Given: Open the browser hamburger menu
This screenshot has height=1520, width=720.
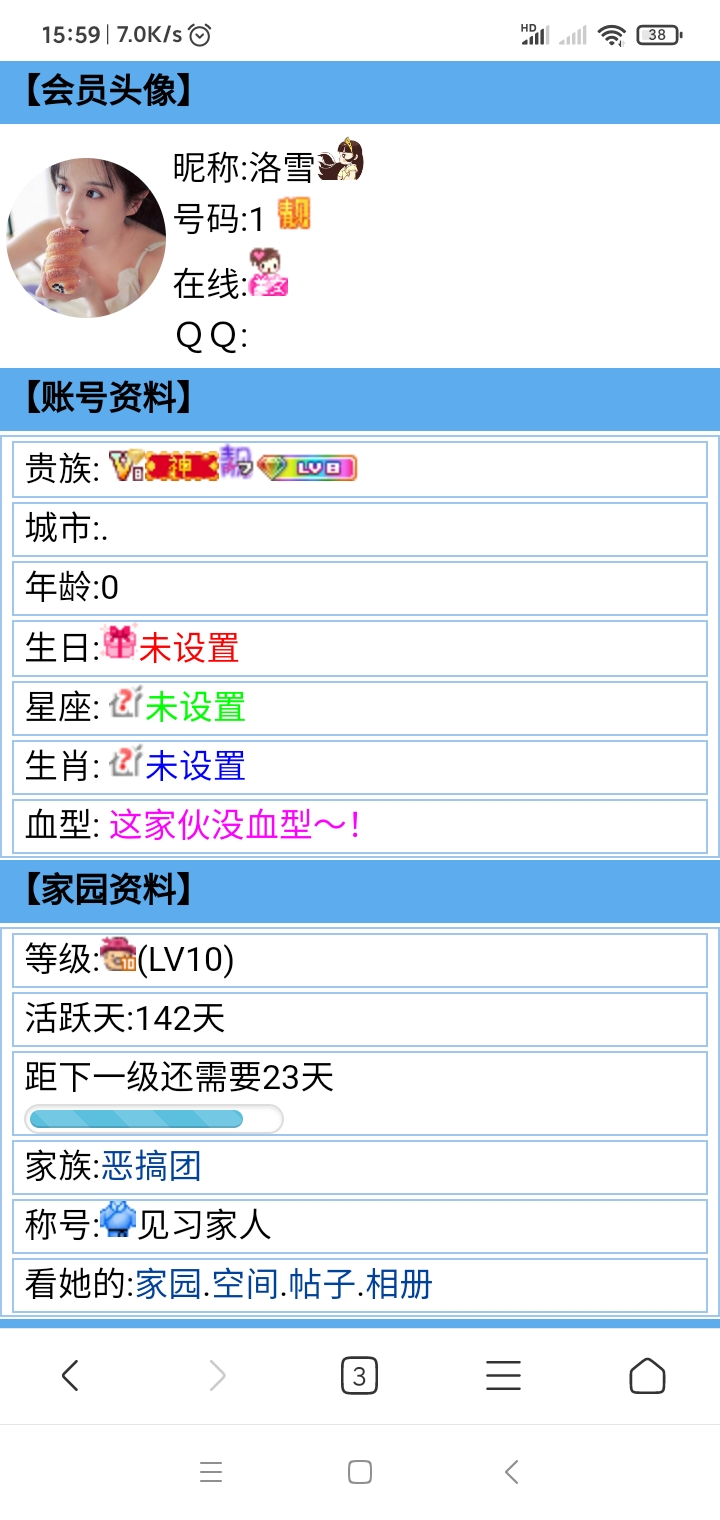Looking at the screenshot, I should tap(503, 1375).
